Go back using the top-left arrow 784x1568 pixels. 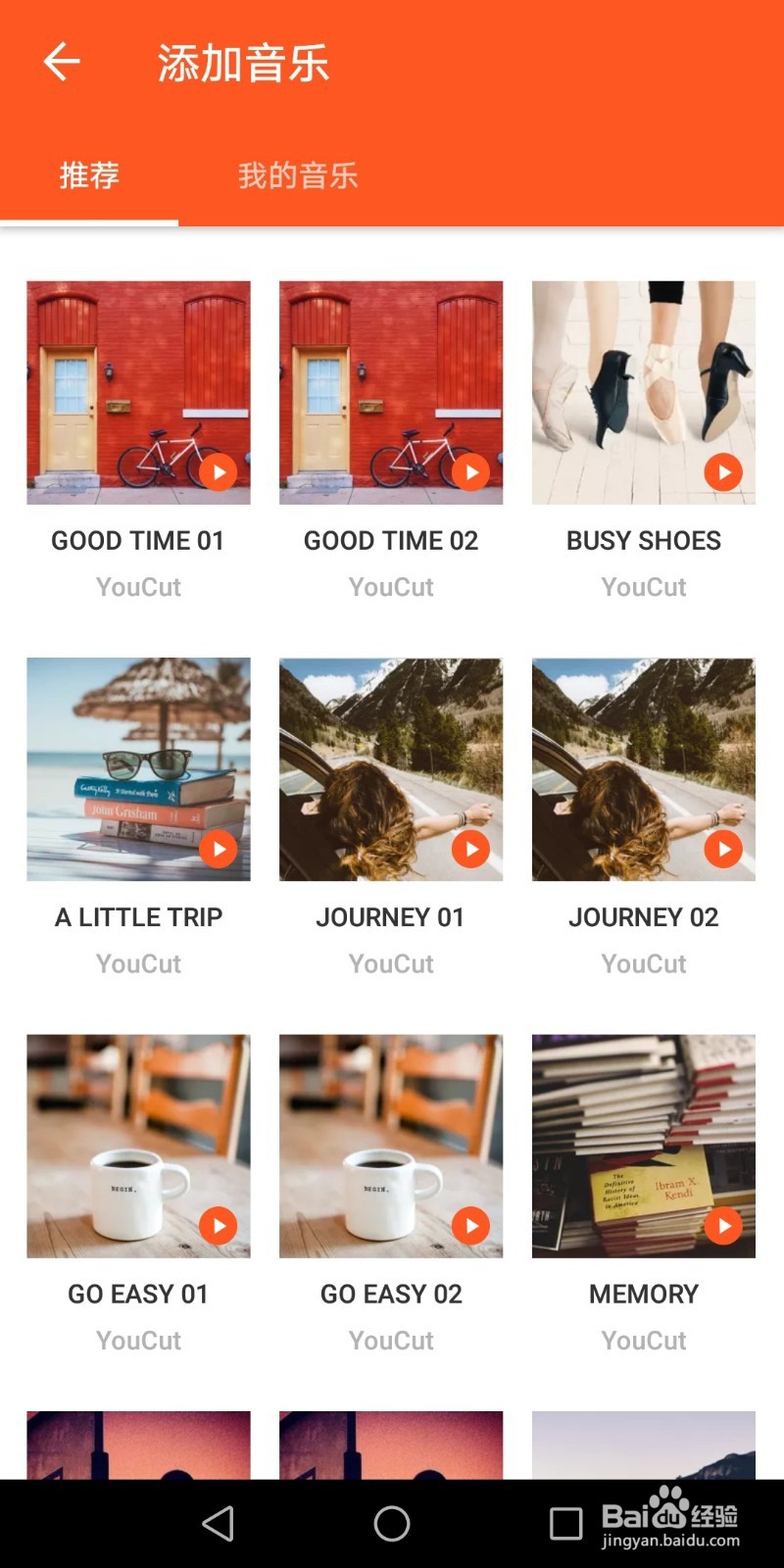[x=61, y=62]
